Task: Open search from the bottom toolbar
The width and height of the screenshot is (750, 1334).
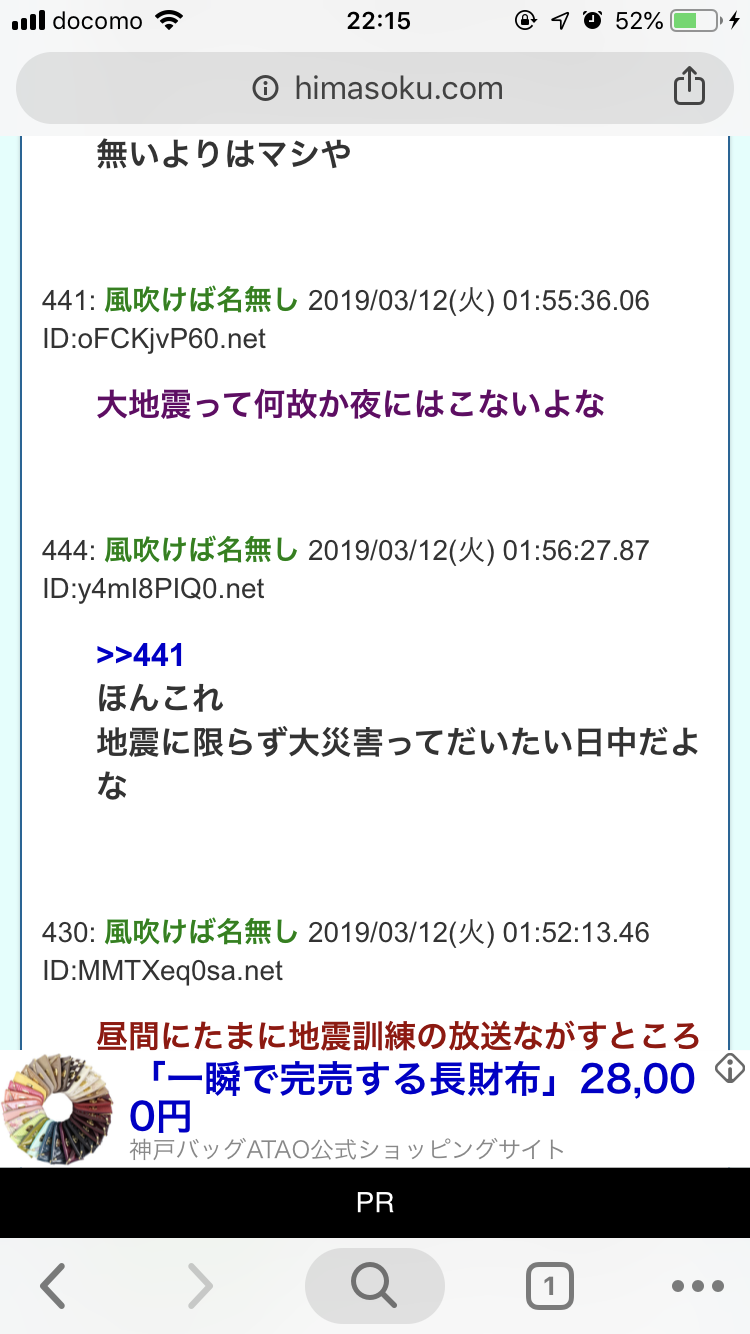Action: (375, 1286)
